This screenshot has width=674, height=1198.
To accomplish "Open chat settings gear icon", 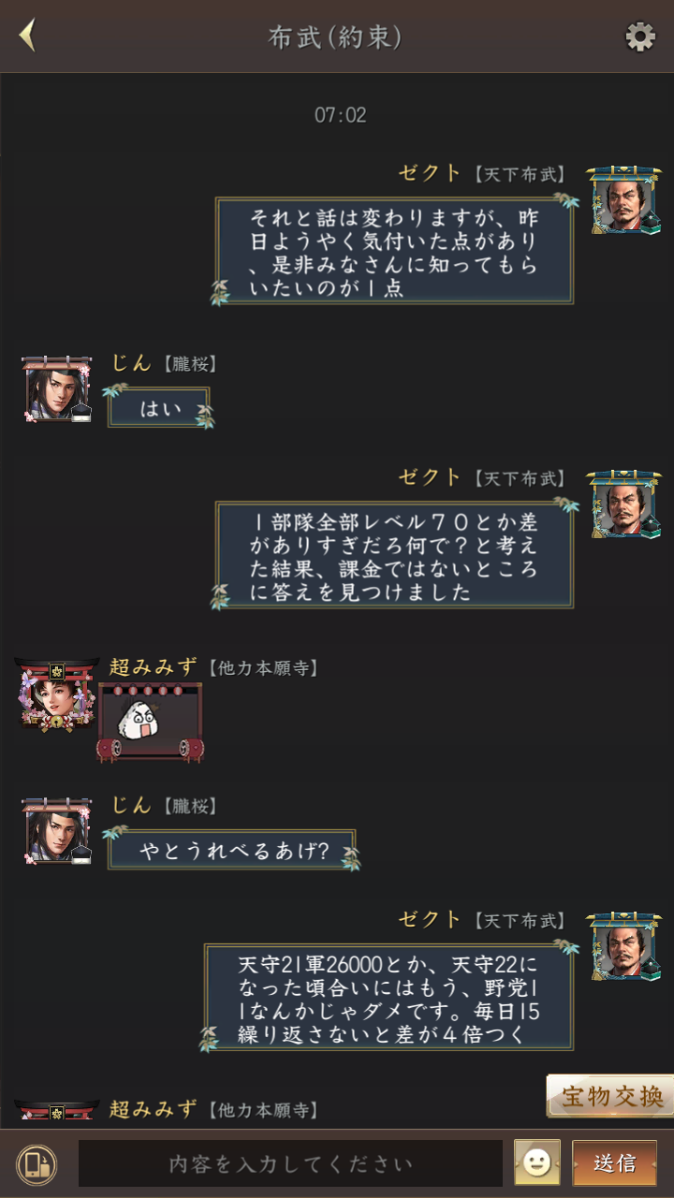I will click(x=640, y=37).
